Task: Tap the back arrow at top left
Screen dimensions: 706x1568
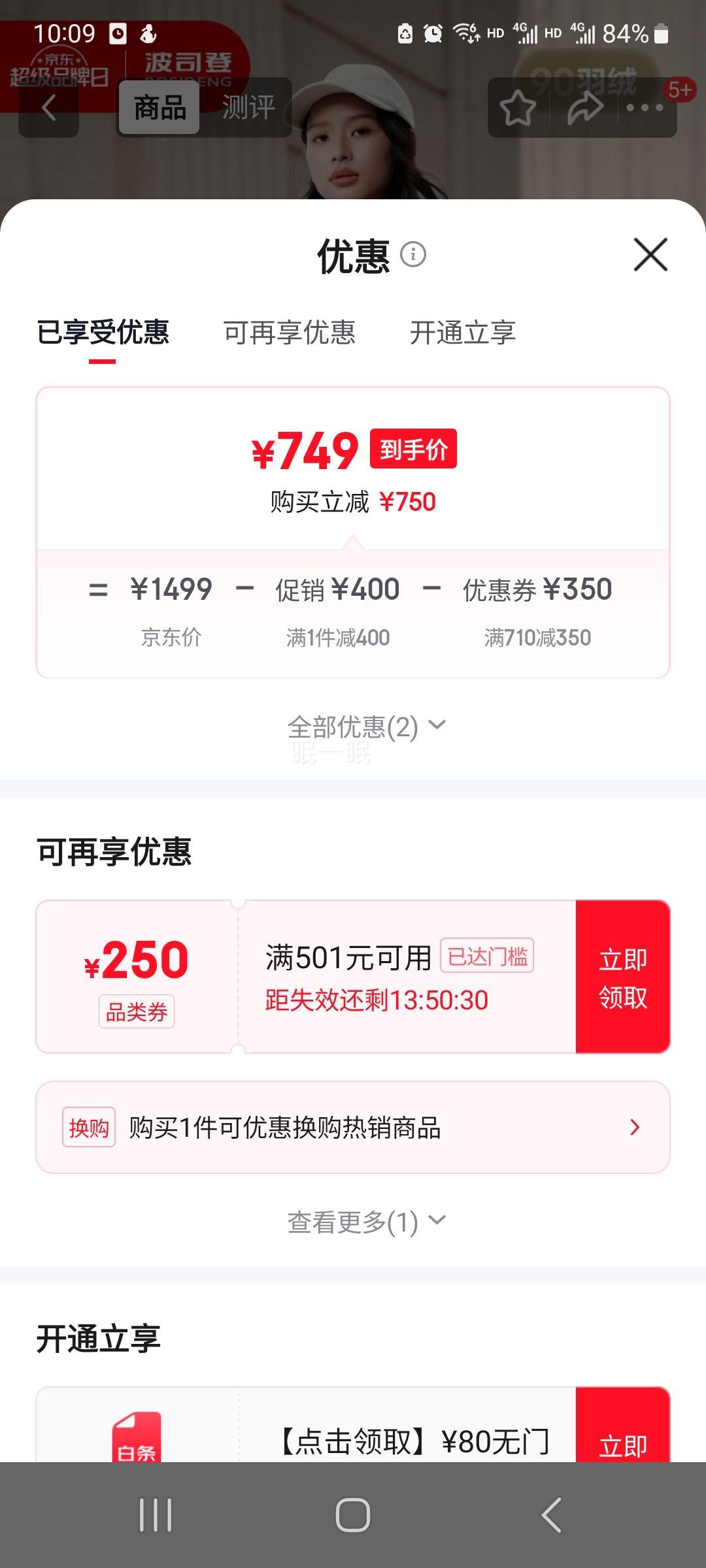Action: coord(49,108)
